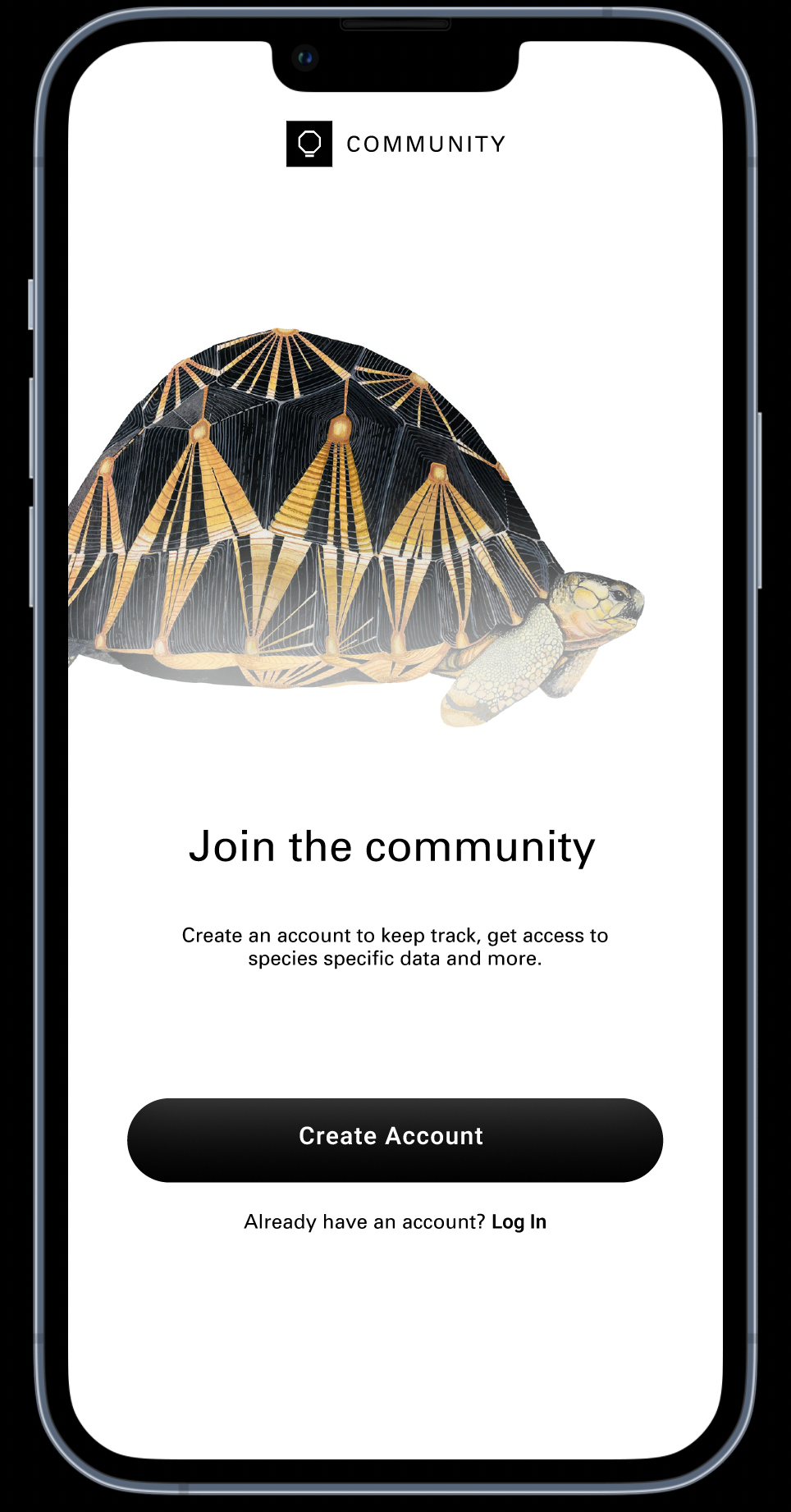This screenshot has width=791, height=1512.
Task: Open the Log In link
Action: 519,1221
